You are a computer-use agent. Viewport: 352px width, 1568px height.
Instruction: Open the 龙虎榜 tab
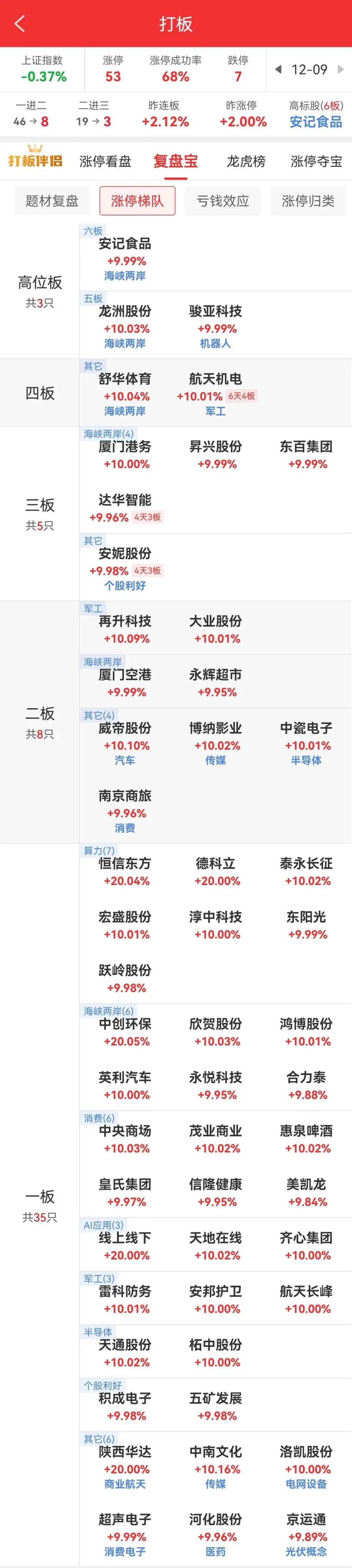pyautogui.click(x=246, y=161)
